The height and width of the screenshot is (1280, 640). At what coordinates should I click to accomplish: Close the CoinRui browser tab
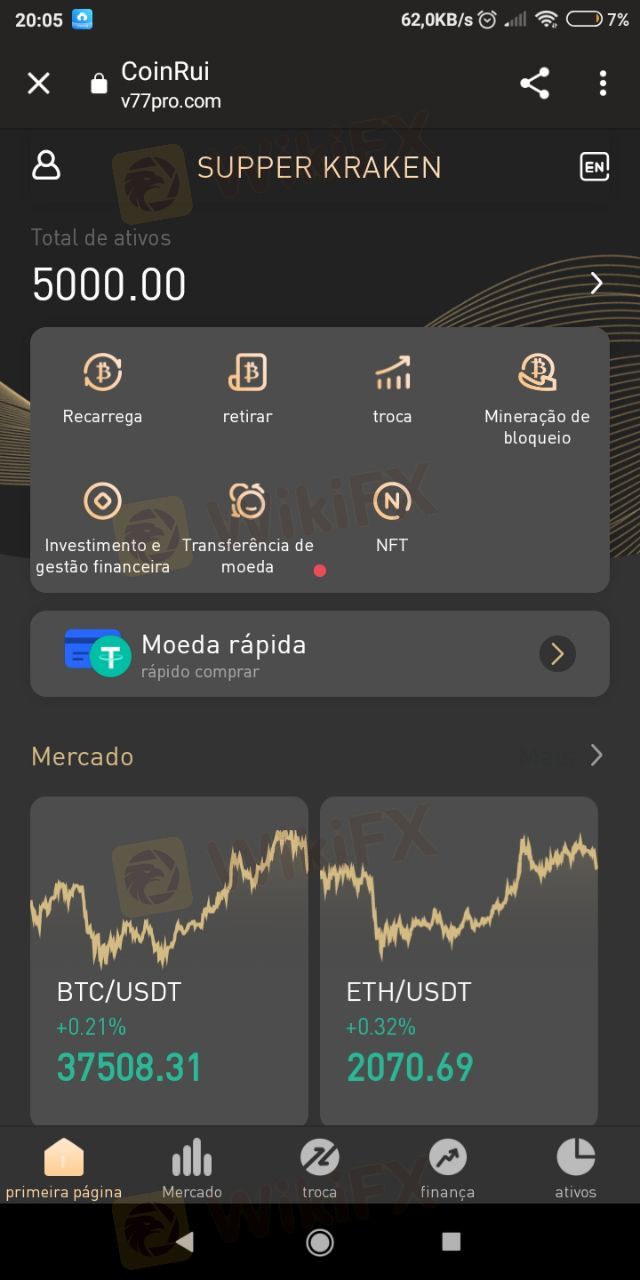38,84
